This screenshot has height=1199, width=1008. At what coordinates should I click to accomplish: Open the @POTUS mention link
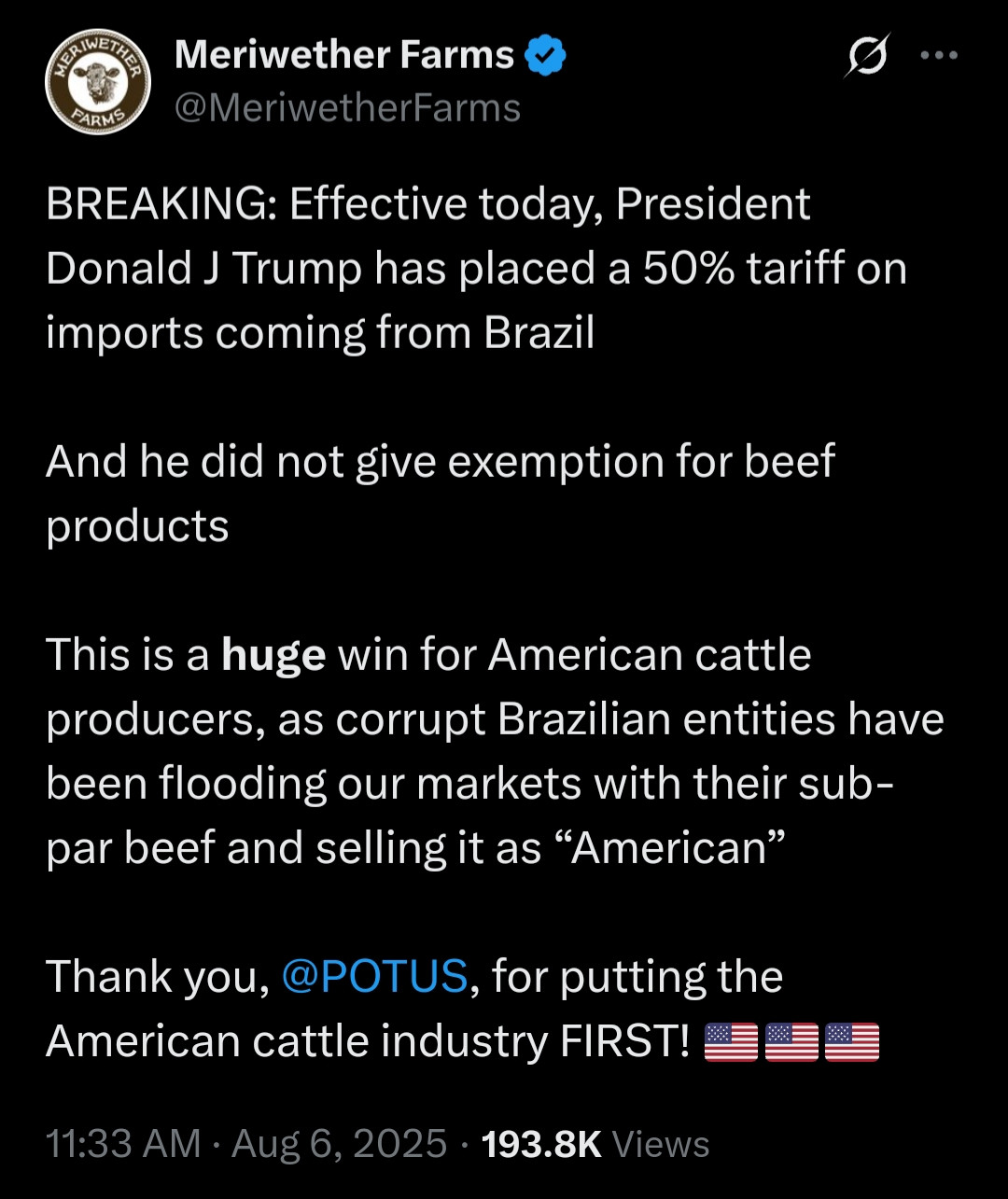pos(373,976)
